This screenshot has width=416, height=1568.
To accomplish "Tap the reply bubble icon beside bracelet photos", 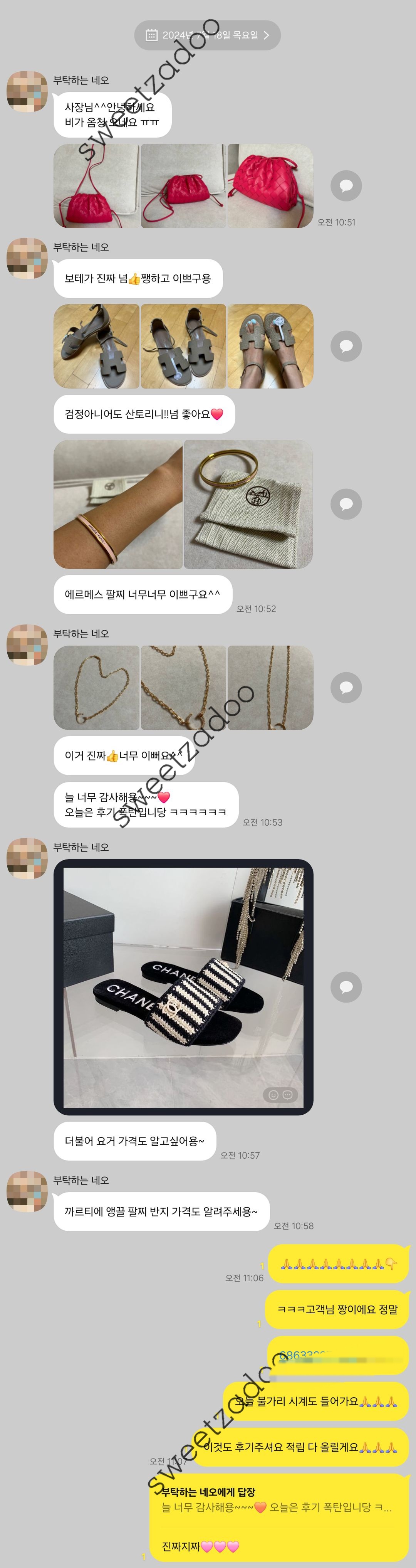I will 346,504.
